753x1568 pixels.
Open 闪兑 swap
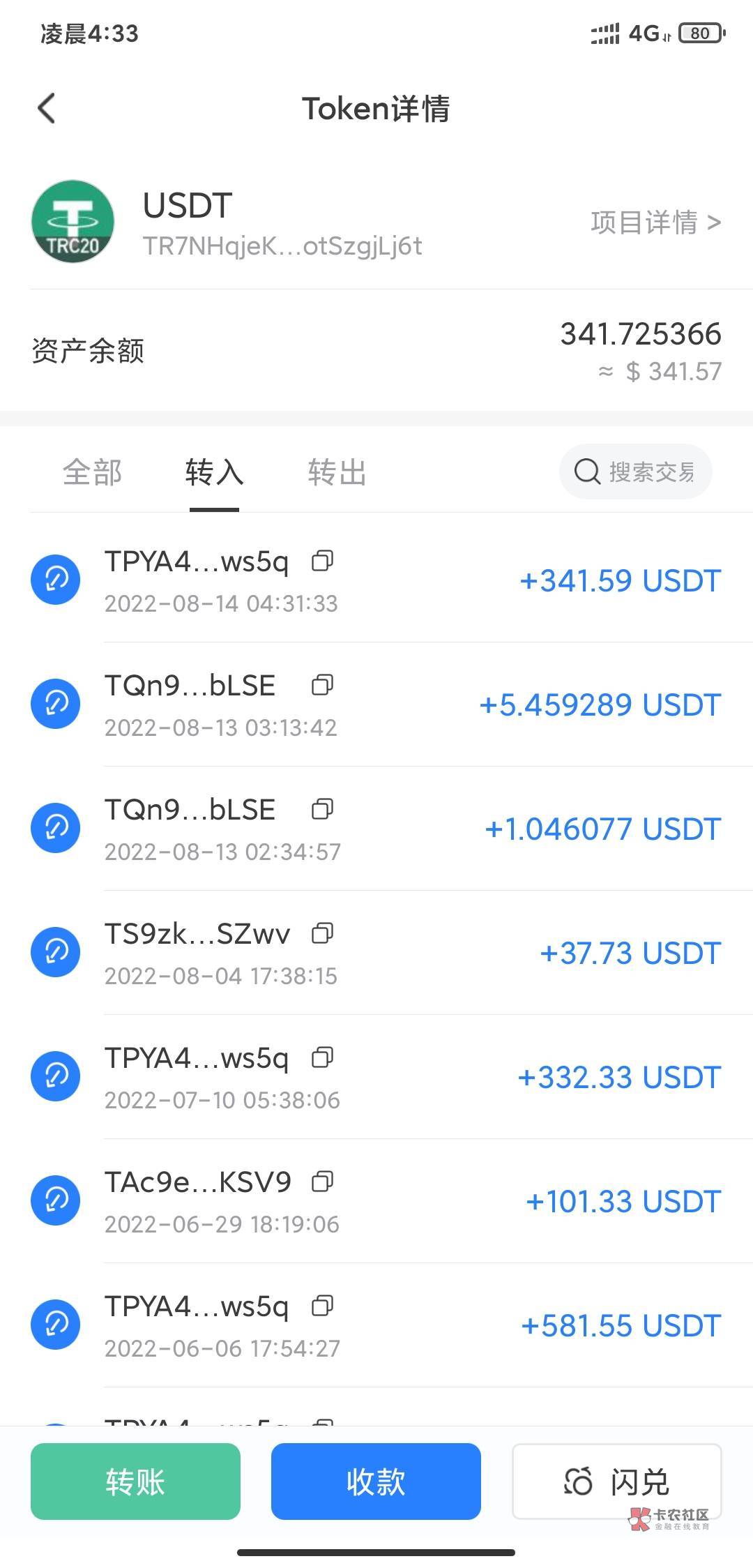pos(616,1481)
